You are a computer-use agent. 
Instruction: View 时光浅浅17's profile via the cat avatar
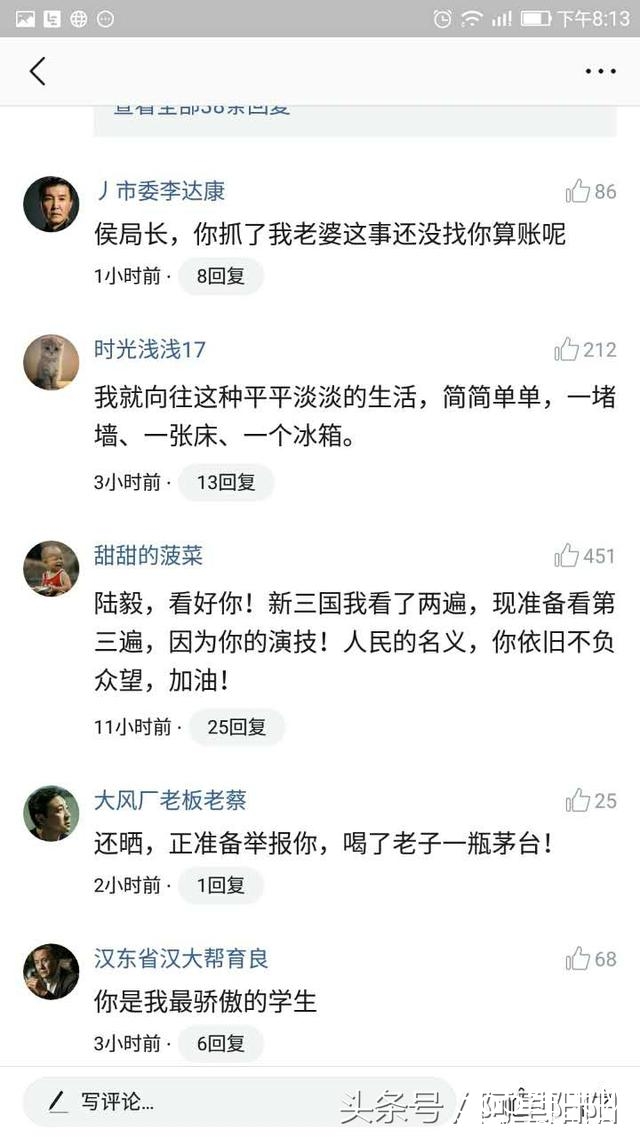(x=51, y=362)
